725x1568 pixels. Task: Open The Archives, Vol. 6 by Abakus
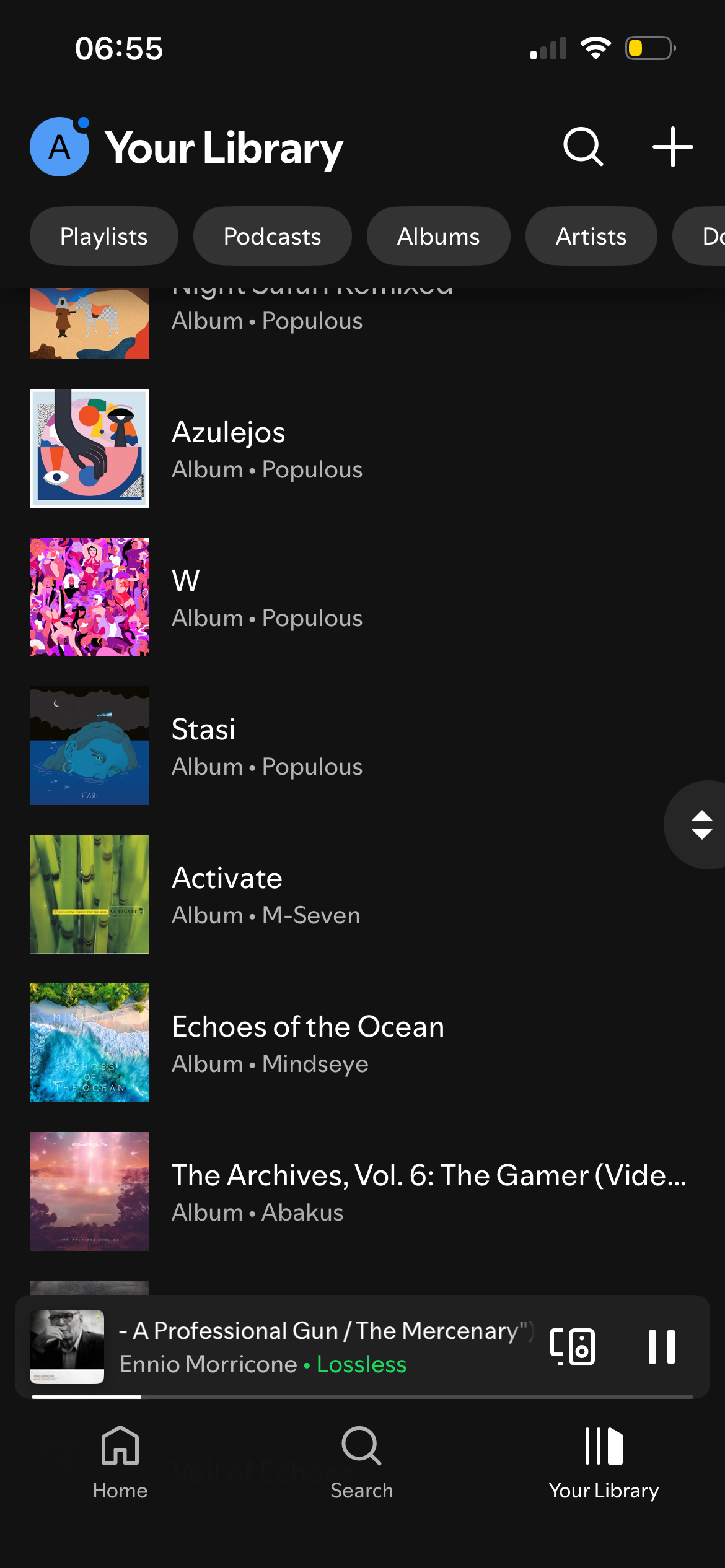(x=372, y=1191)
